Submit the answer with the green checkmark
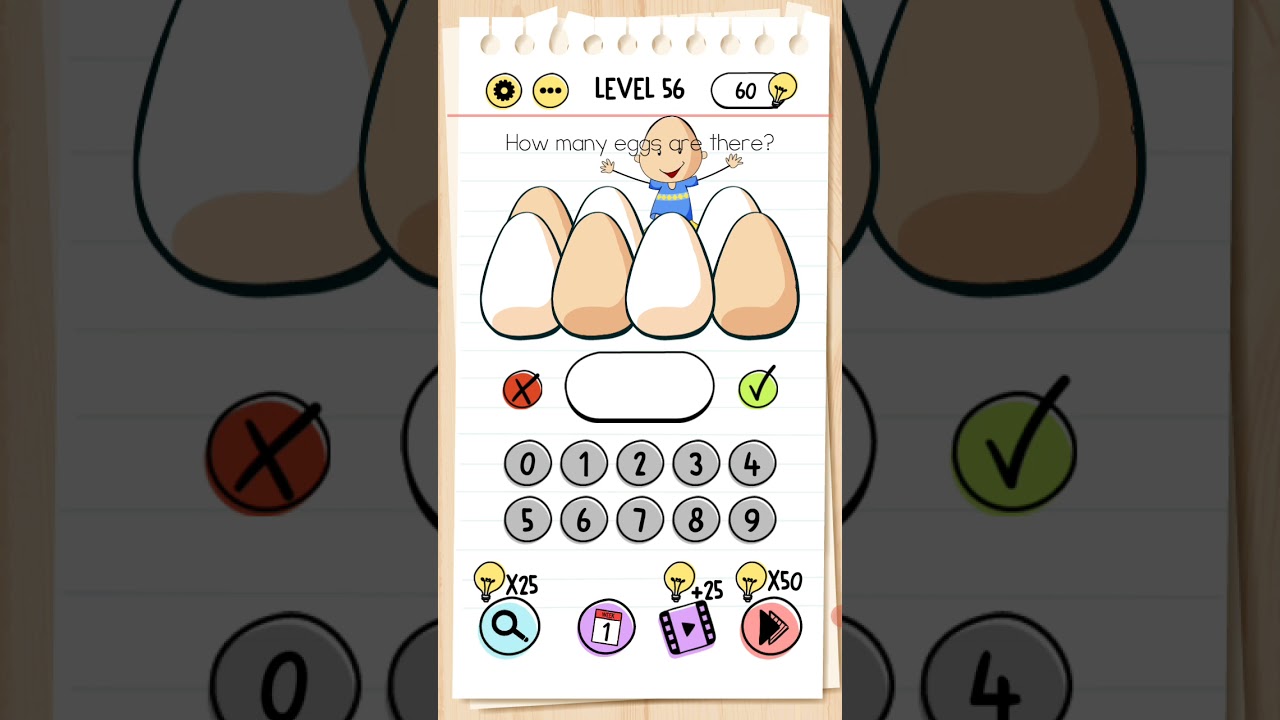The image size is (1280, 720). [x=758, y=388]
